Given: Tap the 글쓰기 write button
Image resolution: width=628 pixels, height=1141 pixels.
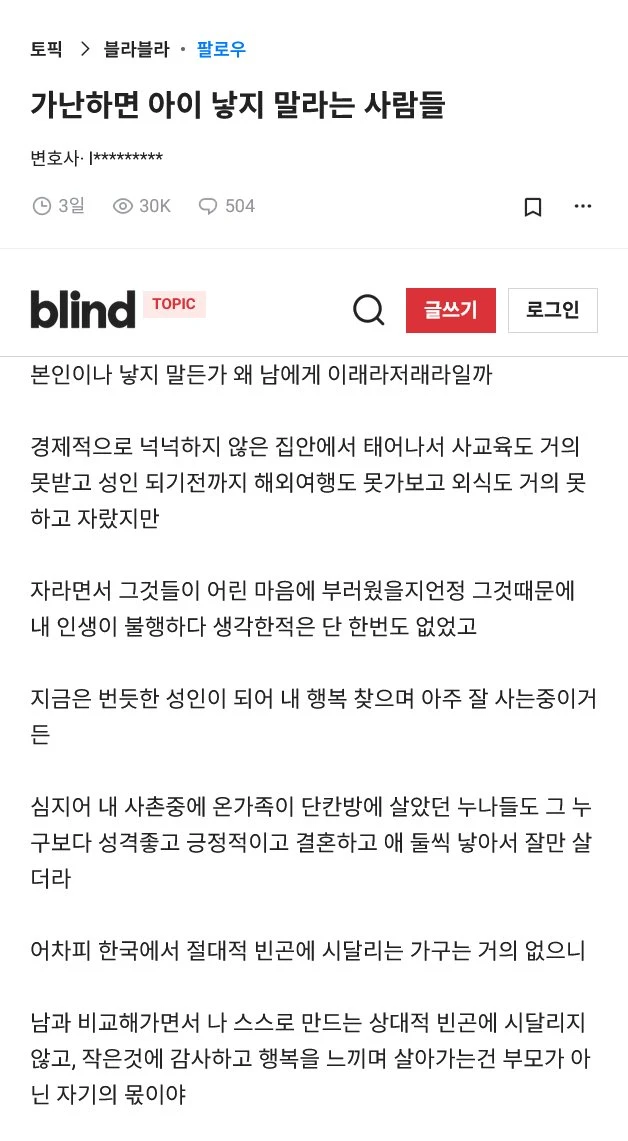Looking at the screenshot, I should point(450,310).
